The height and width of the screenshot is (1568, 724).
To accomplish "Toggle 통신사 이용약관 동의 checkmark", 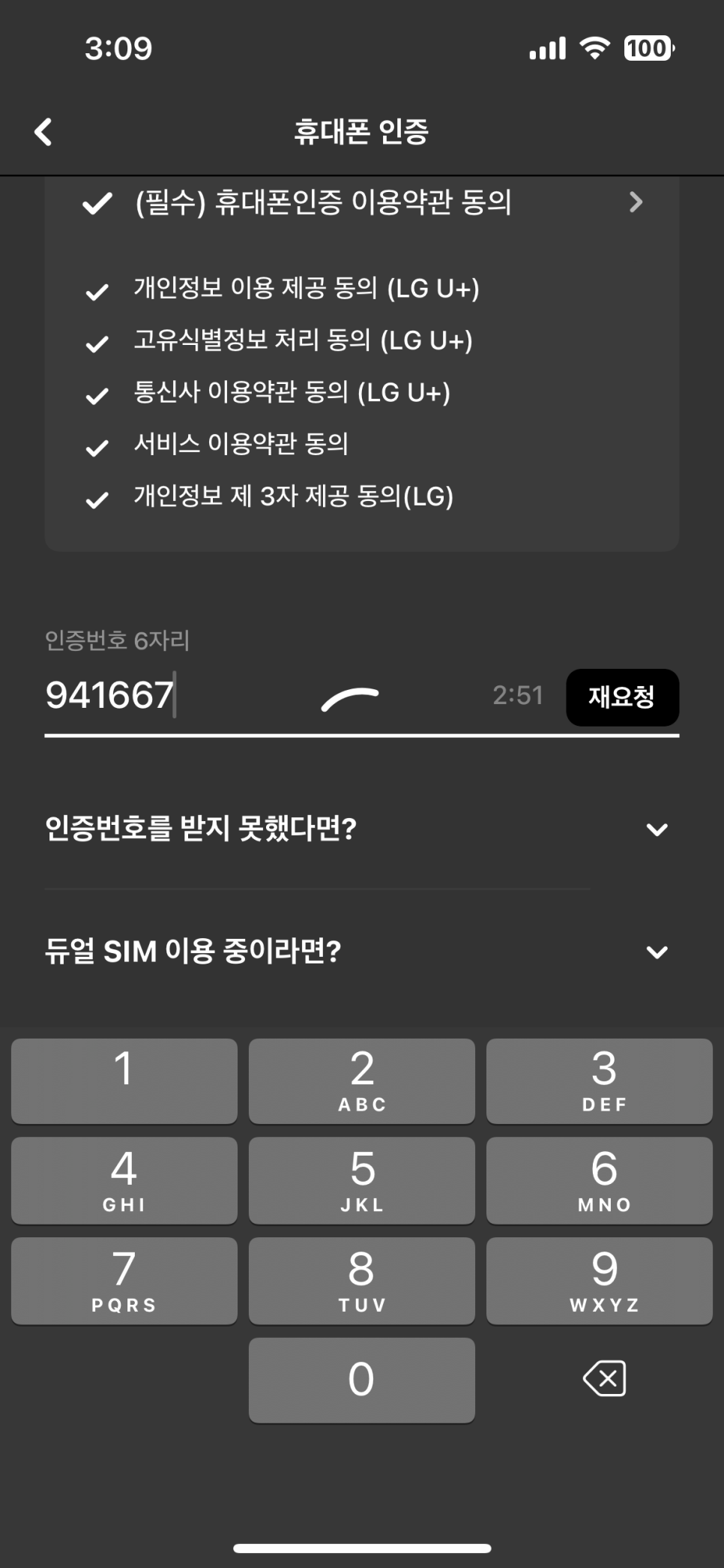I will click(x=97, y=395).
